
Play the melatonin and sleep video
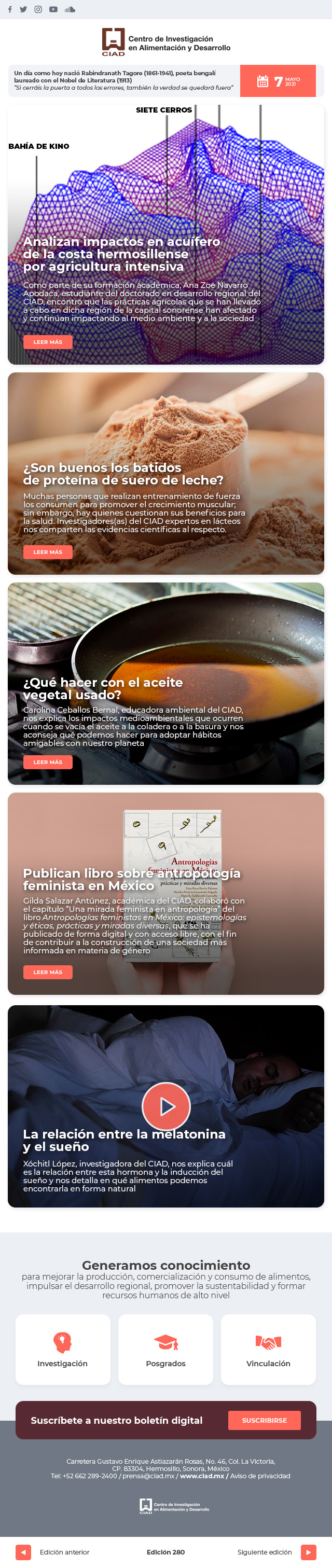click(x=167, y=1106)
